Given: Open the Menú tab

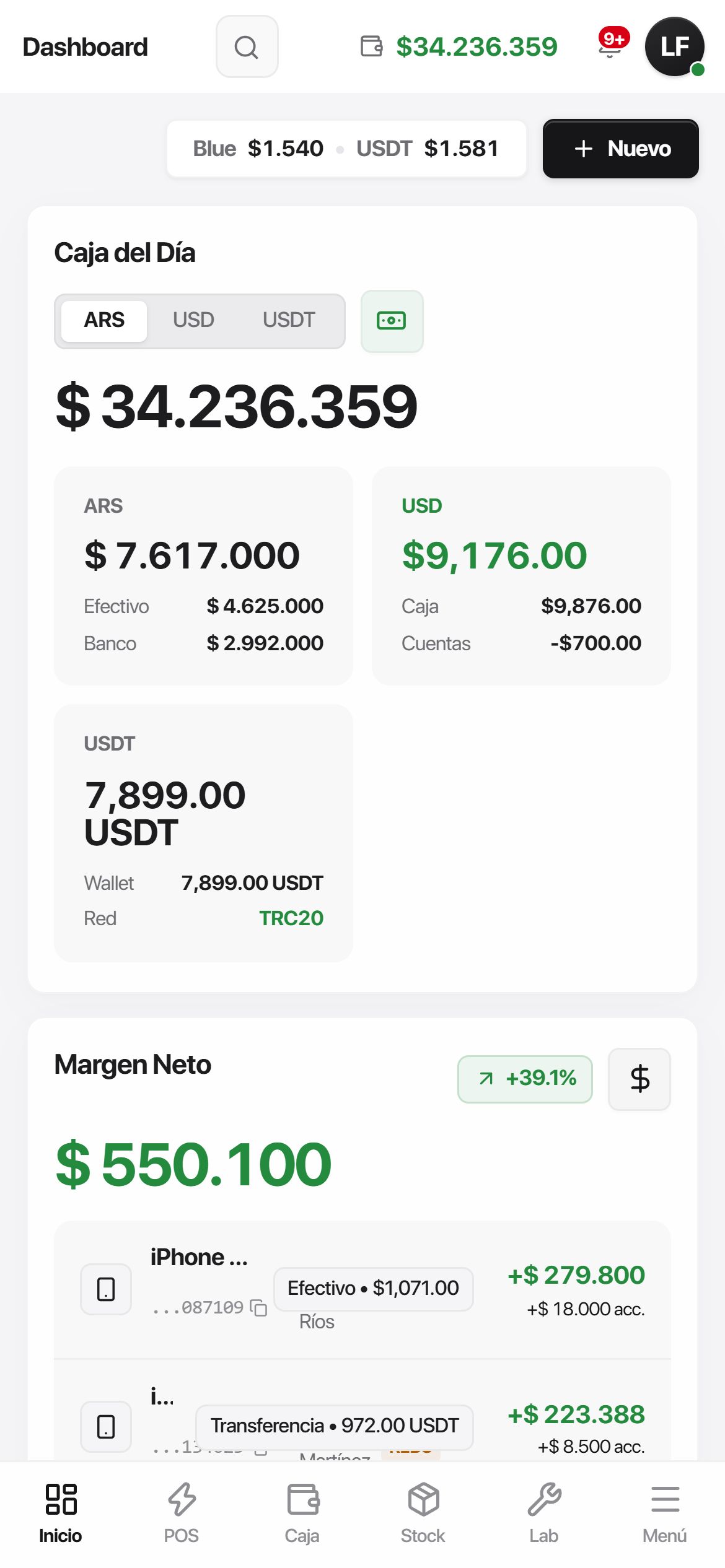Looking at the screenshot, I should [x=665, y=1512].
